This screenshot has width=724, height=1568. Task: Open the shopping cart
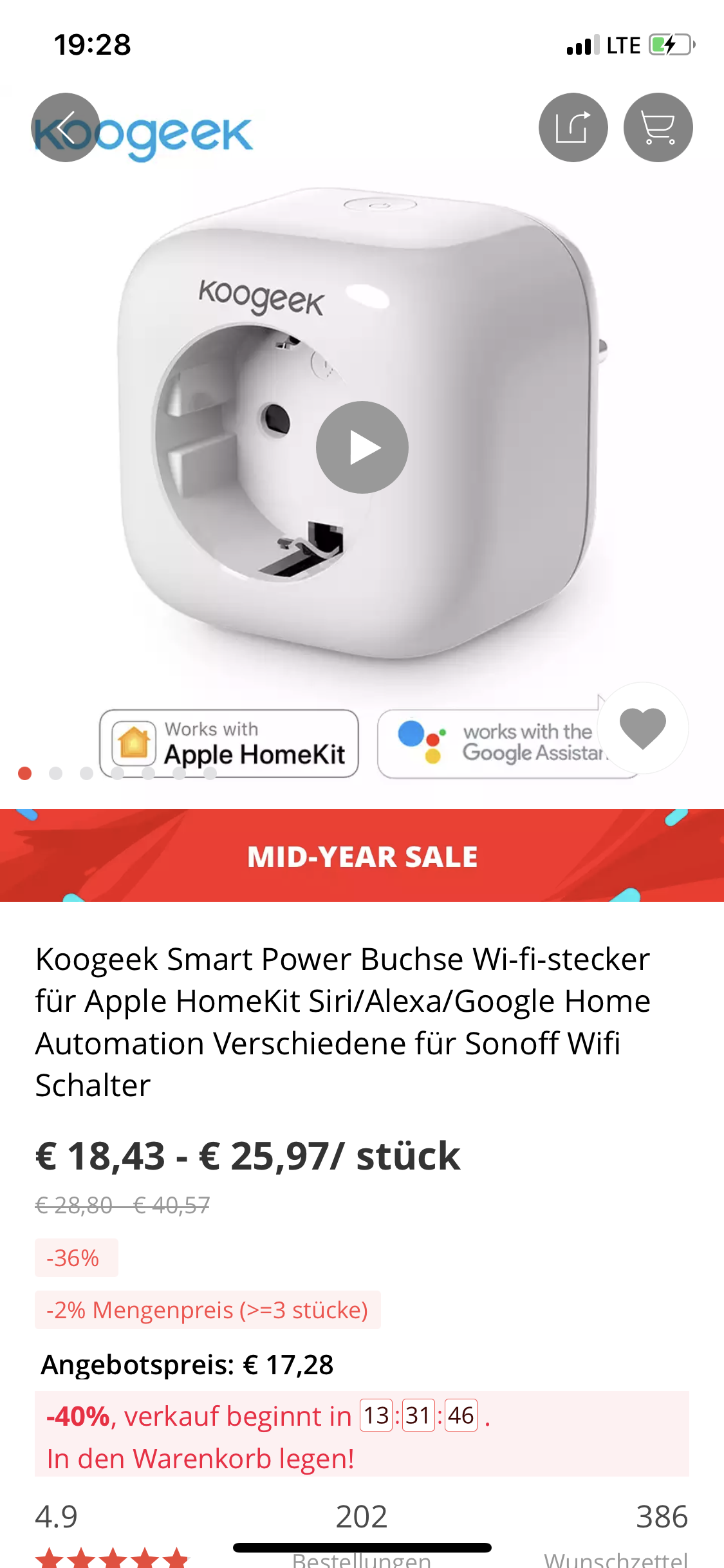point(658,127)
